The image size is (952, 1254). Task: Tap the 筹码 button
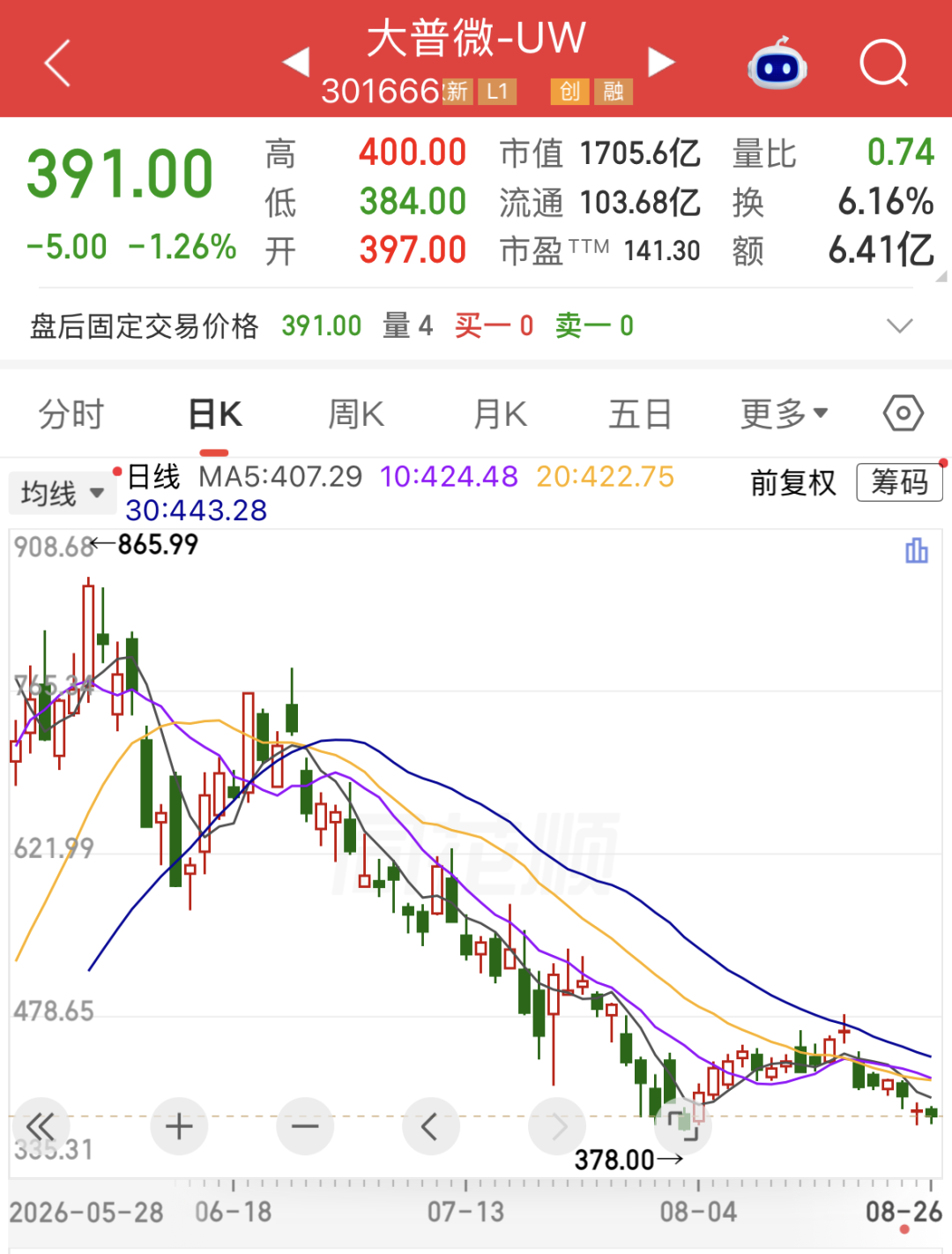[x=900, y=482]
